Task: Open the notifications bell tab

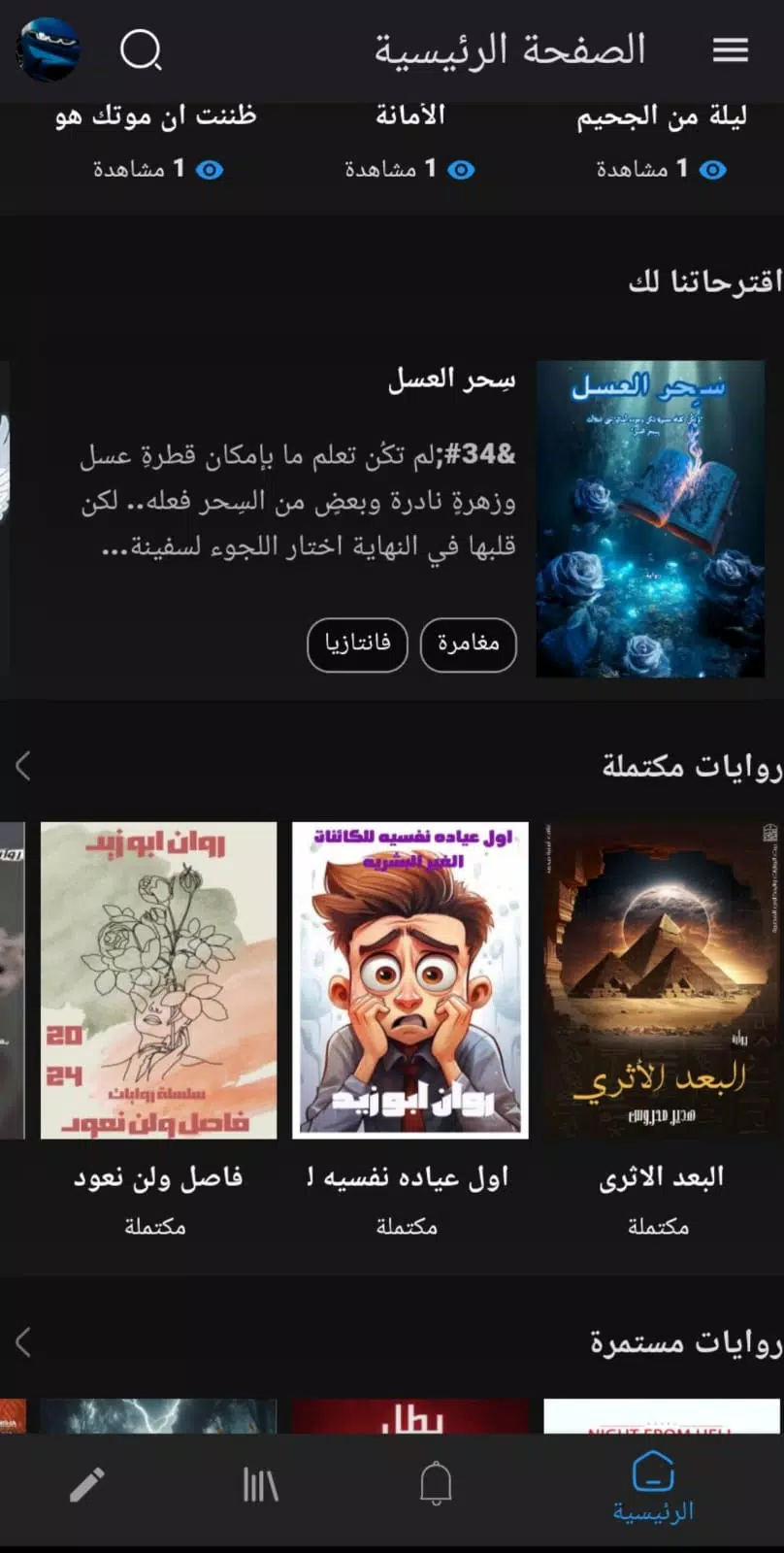Action: point(436,1484)
